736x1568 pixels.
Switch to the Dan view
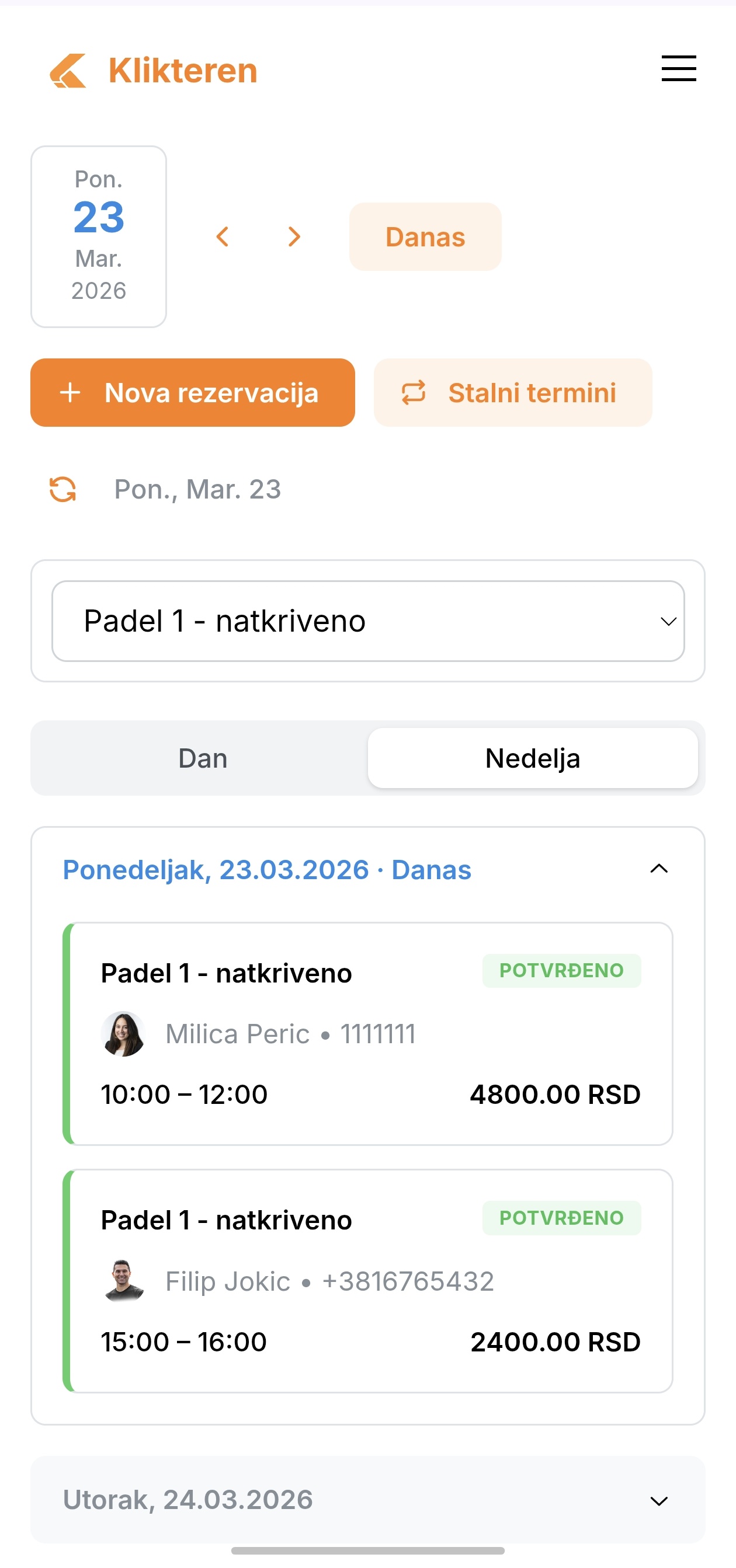point(202,758)
